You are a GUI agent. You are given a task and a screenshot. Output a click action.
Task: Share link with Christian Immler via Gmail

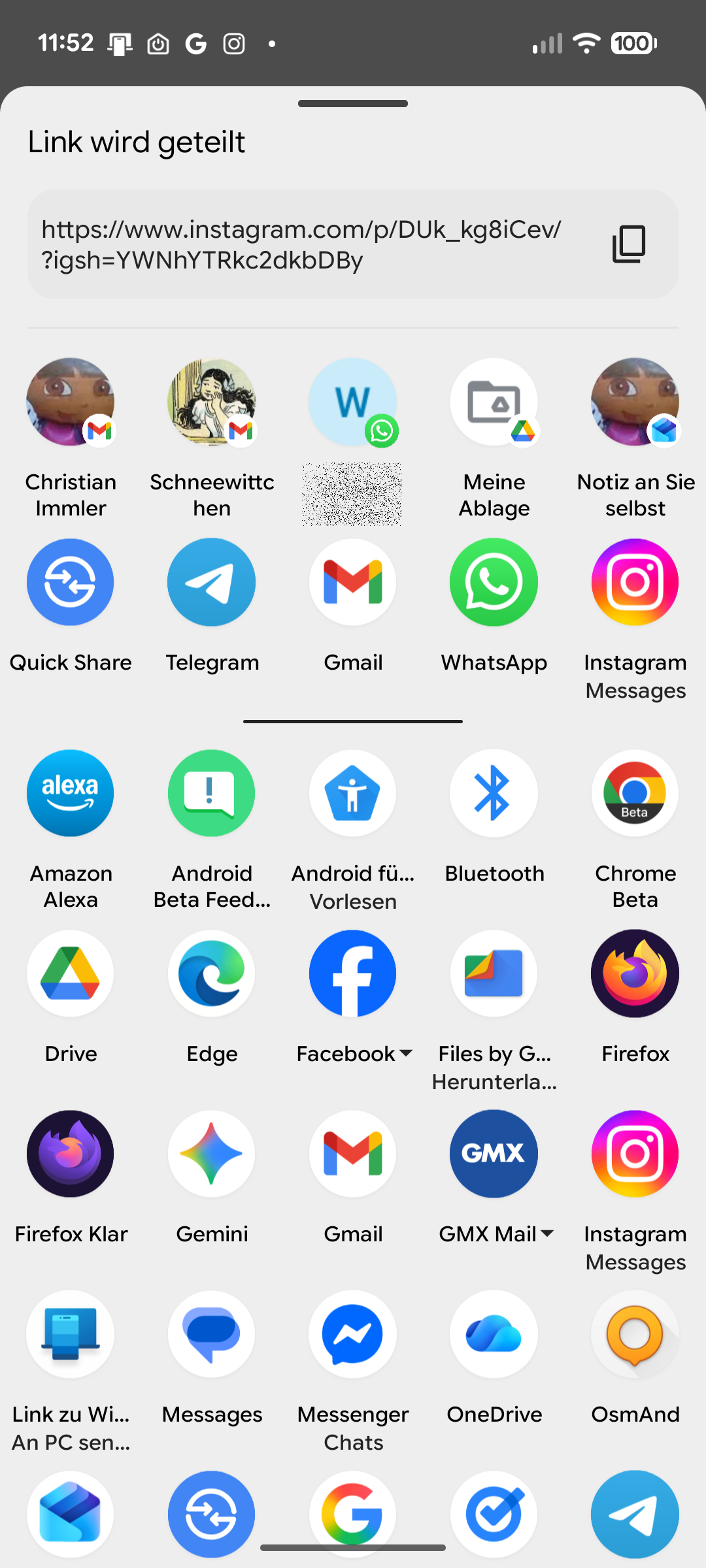[71, 402]
